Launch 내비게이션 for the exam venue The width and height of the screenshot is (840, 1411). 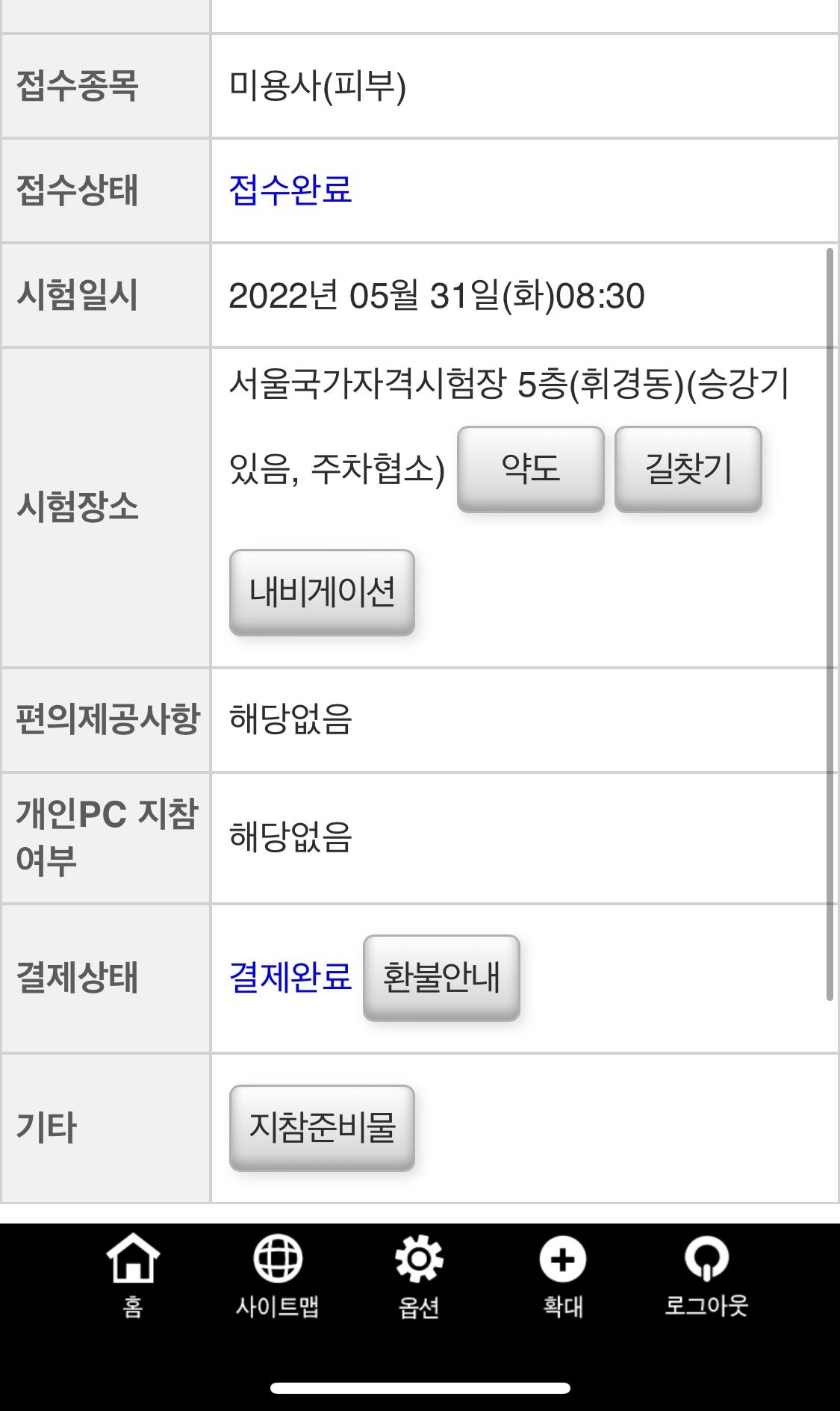pos(322,592)
